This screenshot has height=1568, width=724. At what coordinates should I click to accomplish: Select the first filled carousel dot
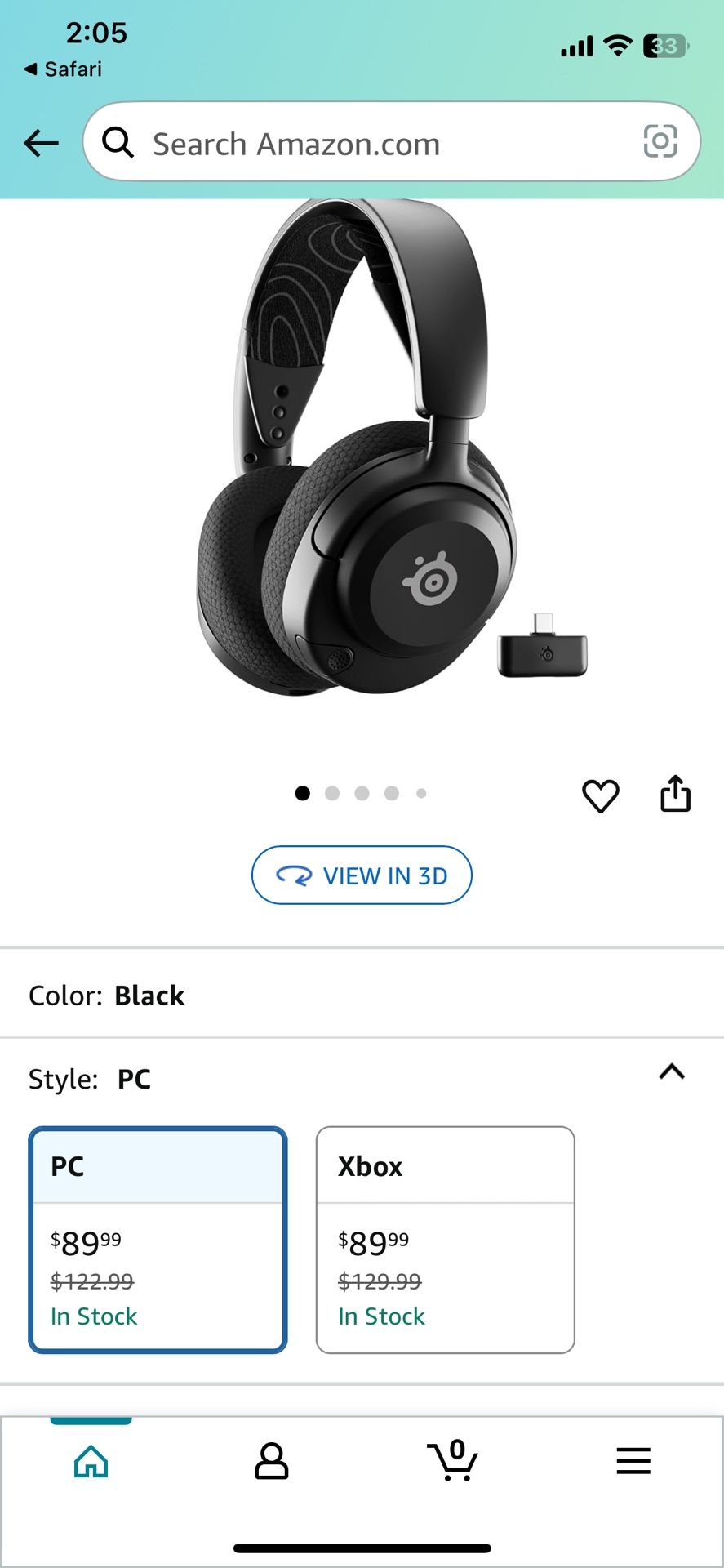(303, 792)
